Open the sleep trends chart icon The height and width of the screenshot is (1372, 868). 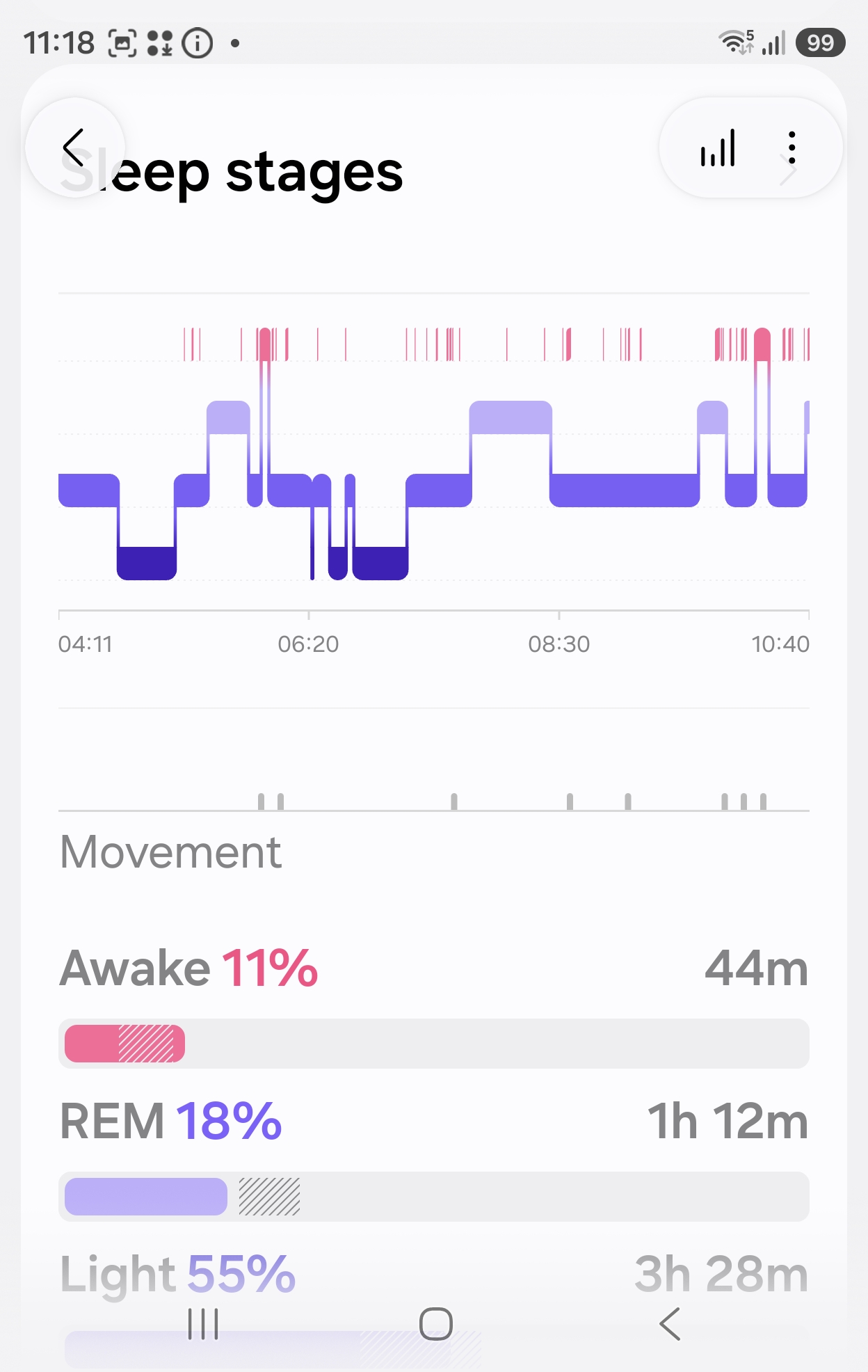coord(718,147)
